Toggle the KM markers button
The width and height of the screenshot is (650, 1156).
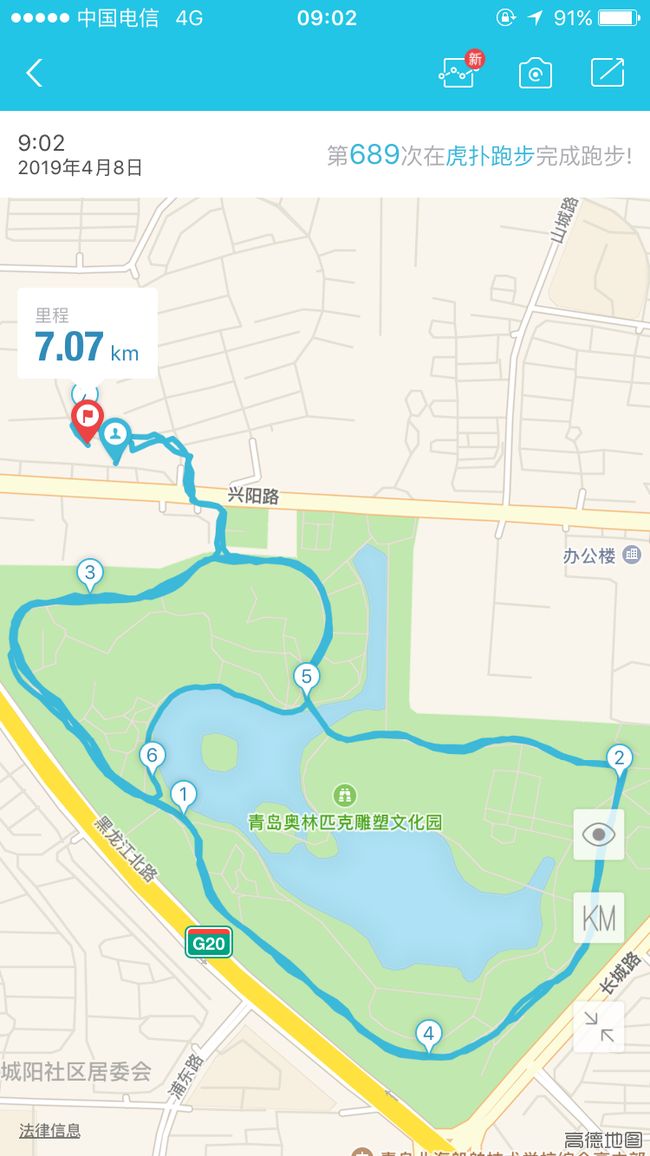click(598, 919)
